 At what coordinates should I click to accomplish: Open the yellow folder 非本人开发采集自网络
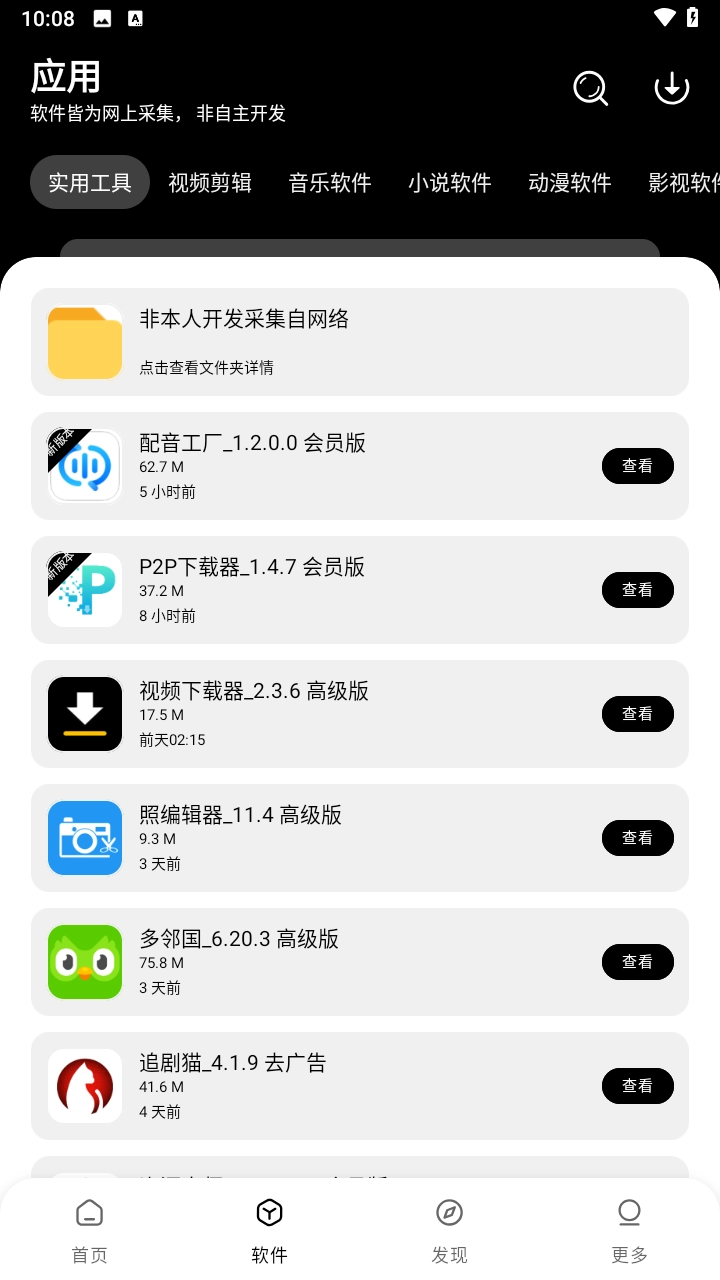[84, 341]
